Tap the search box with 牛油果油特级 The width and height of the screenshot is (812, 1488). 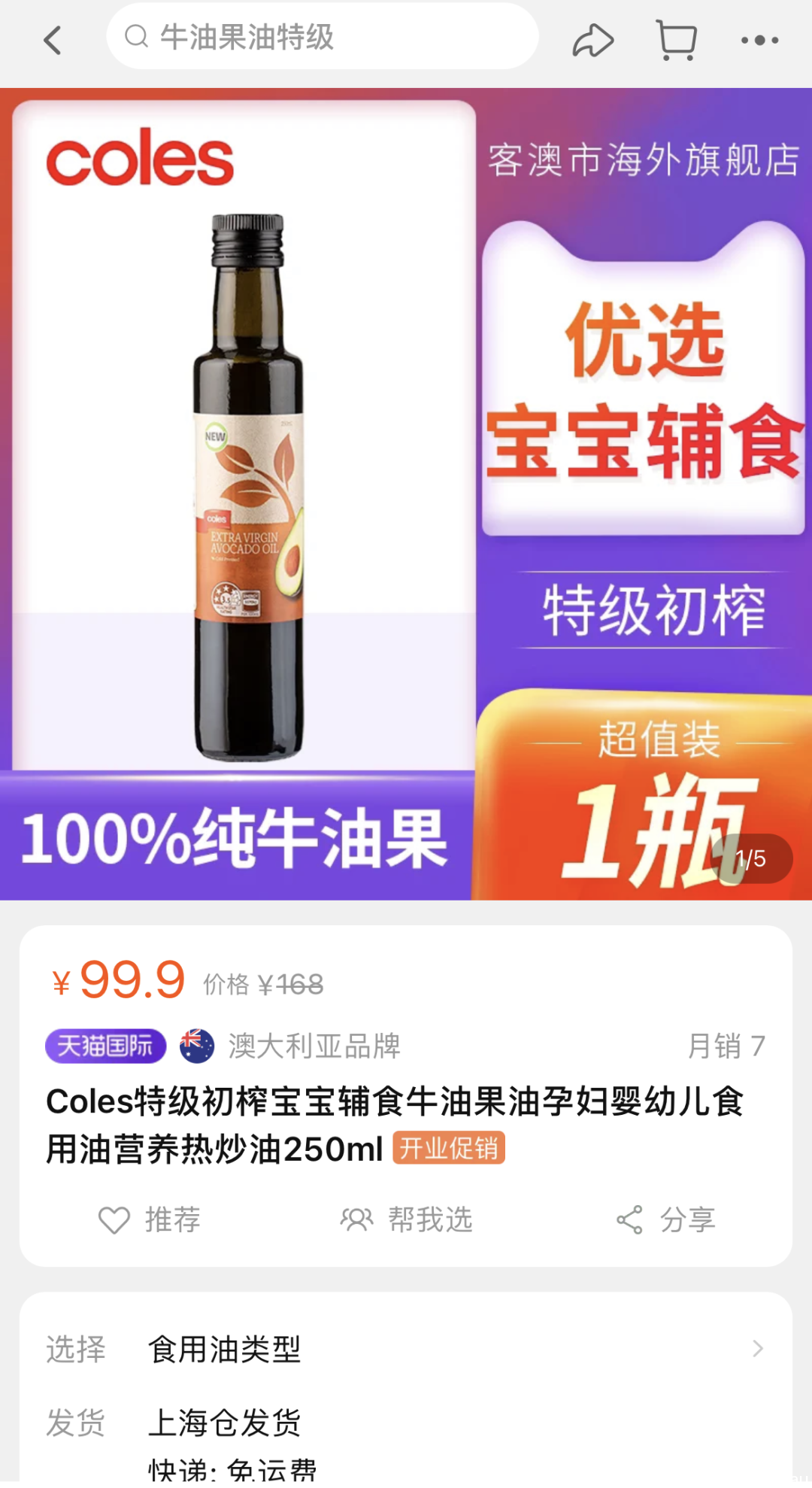pos(323,37)
